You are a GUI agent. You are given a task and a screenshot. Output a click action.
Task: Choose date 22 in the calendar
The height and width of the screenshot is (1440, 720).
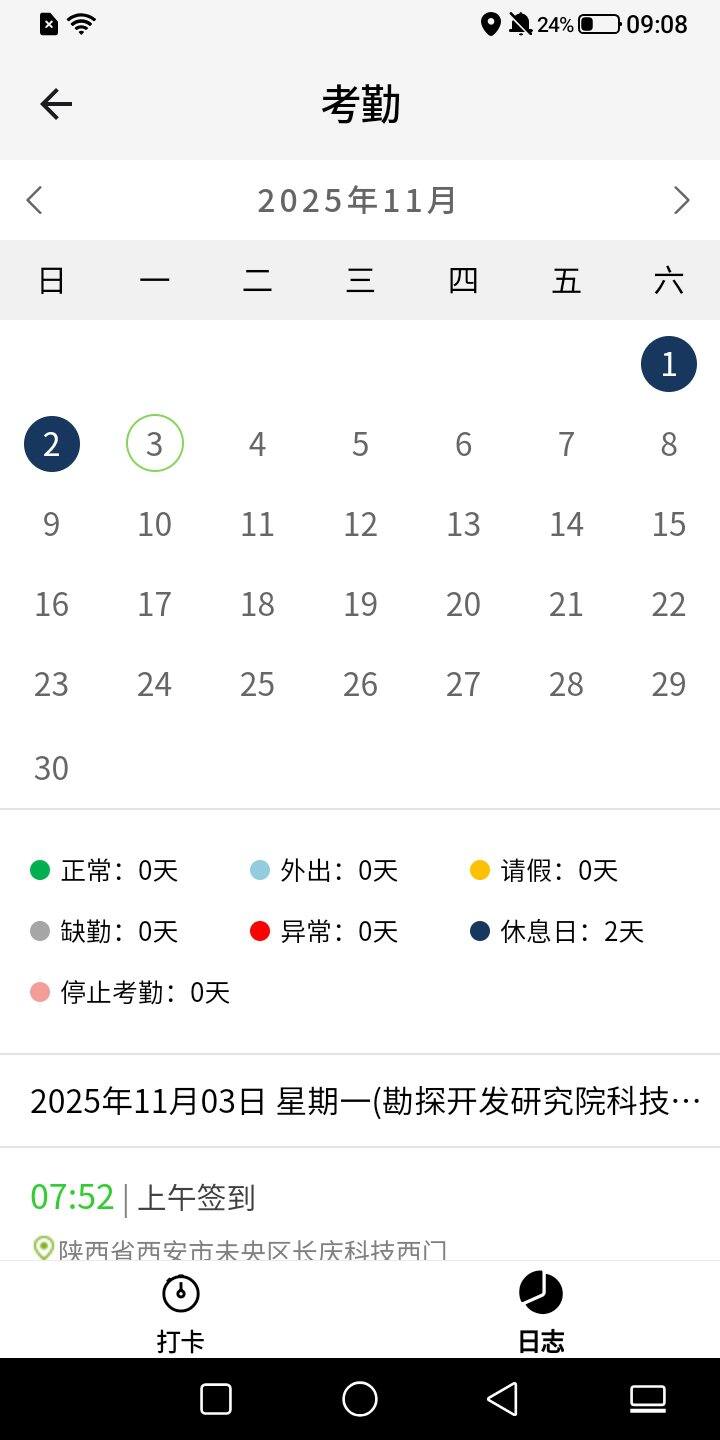click(668, 604)
